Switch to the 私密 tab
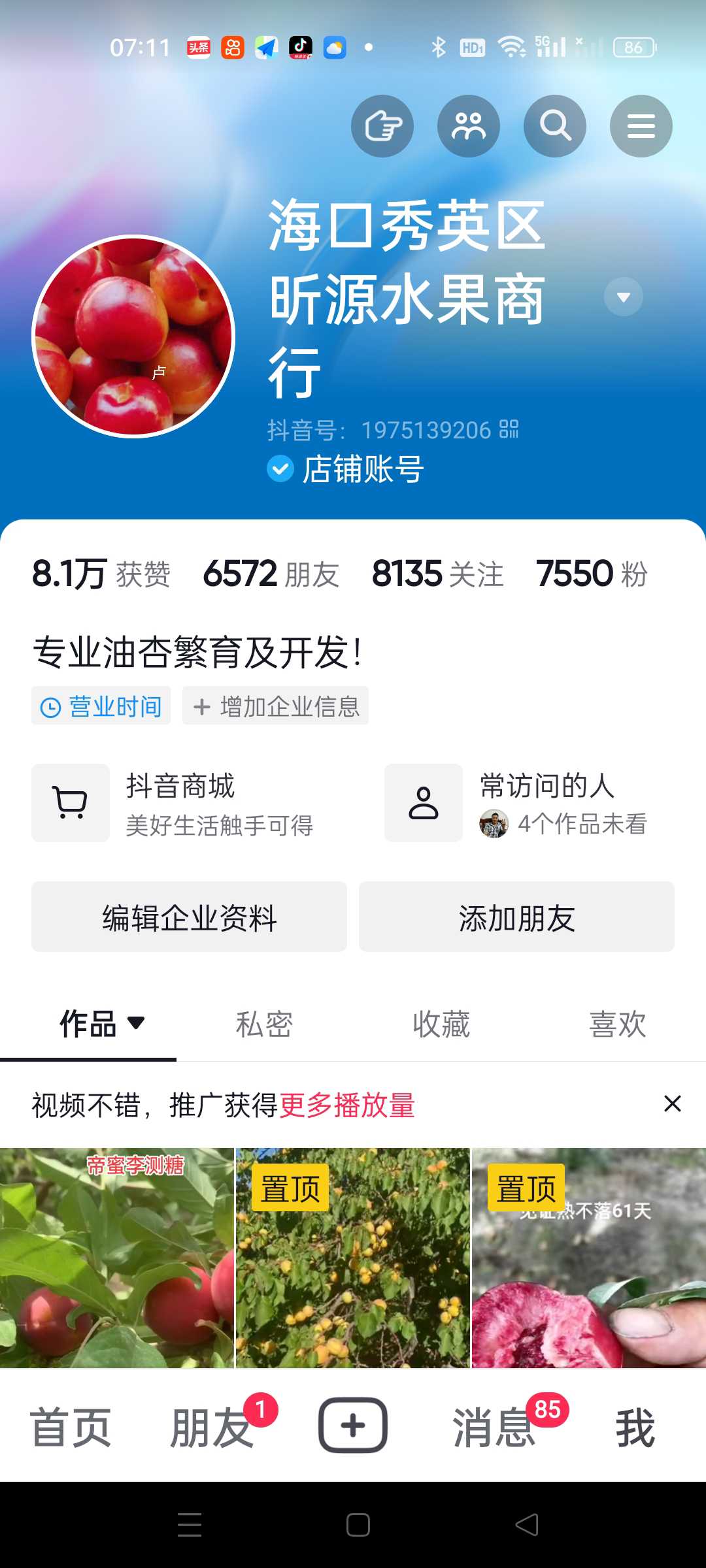Viewport: 706px width, 1568px height. (265, 1024)
